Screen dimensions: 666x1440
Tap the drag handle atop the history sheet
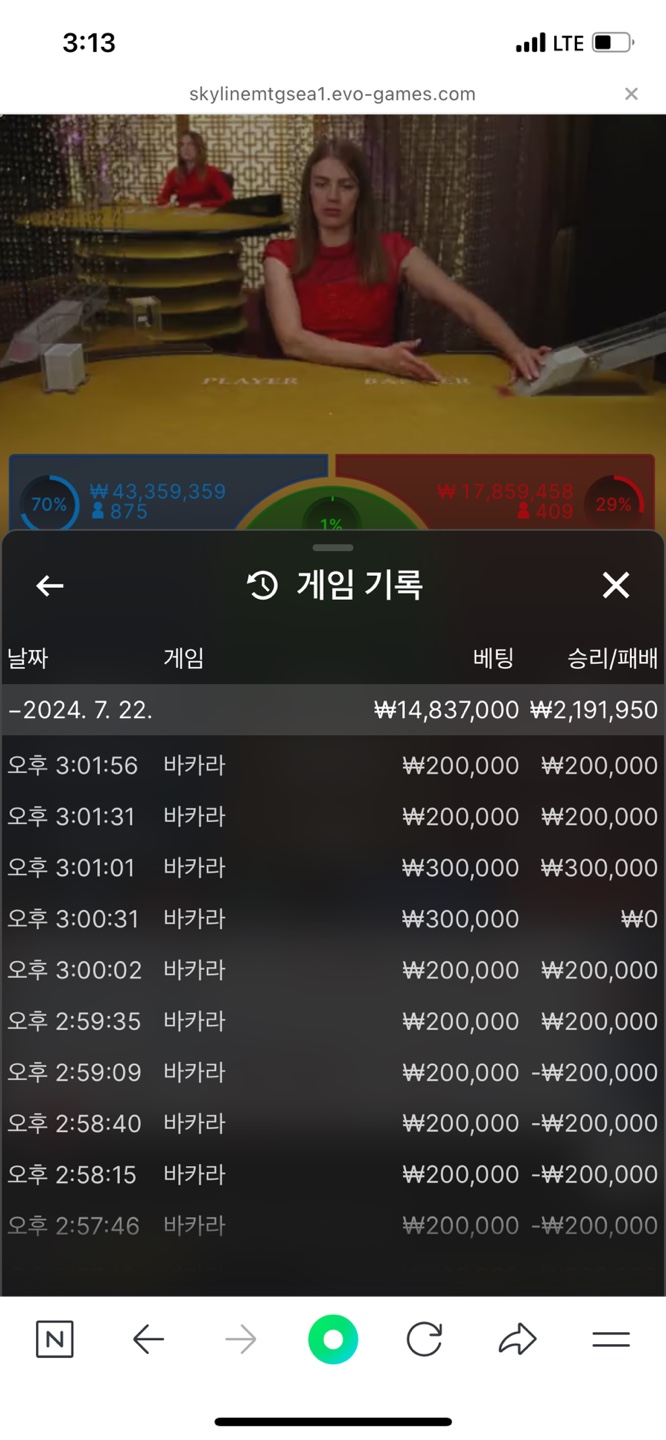(333, 547)
